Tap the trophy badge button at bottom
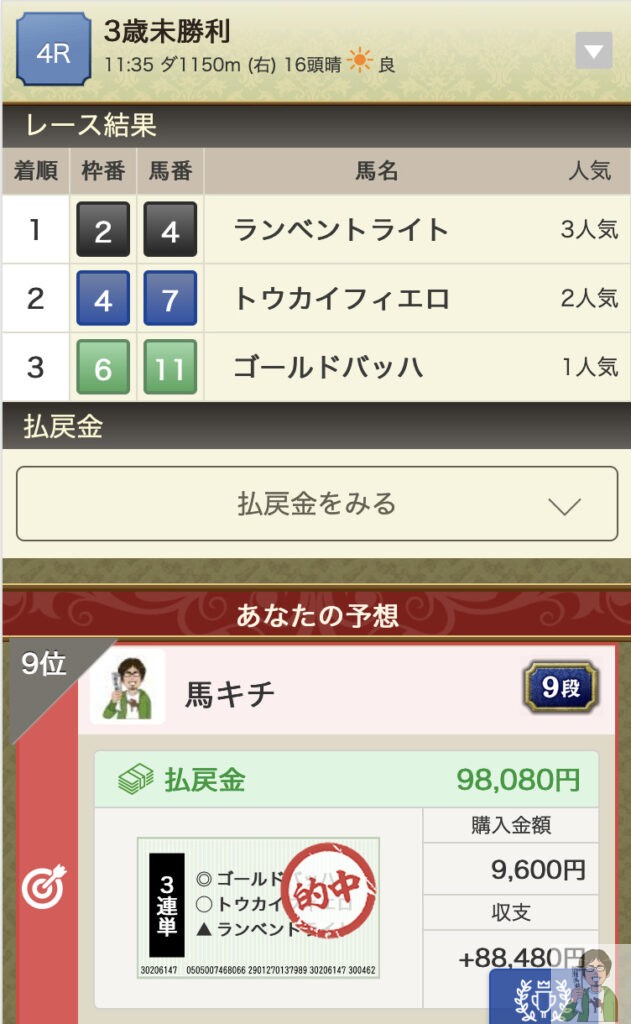The width and height of the screenshot is (631, 1024). pyautogui.click(x=533, y=998)
